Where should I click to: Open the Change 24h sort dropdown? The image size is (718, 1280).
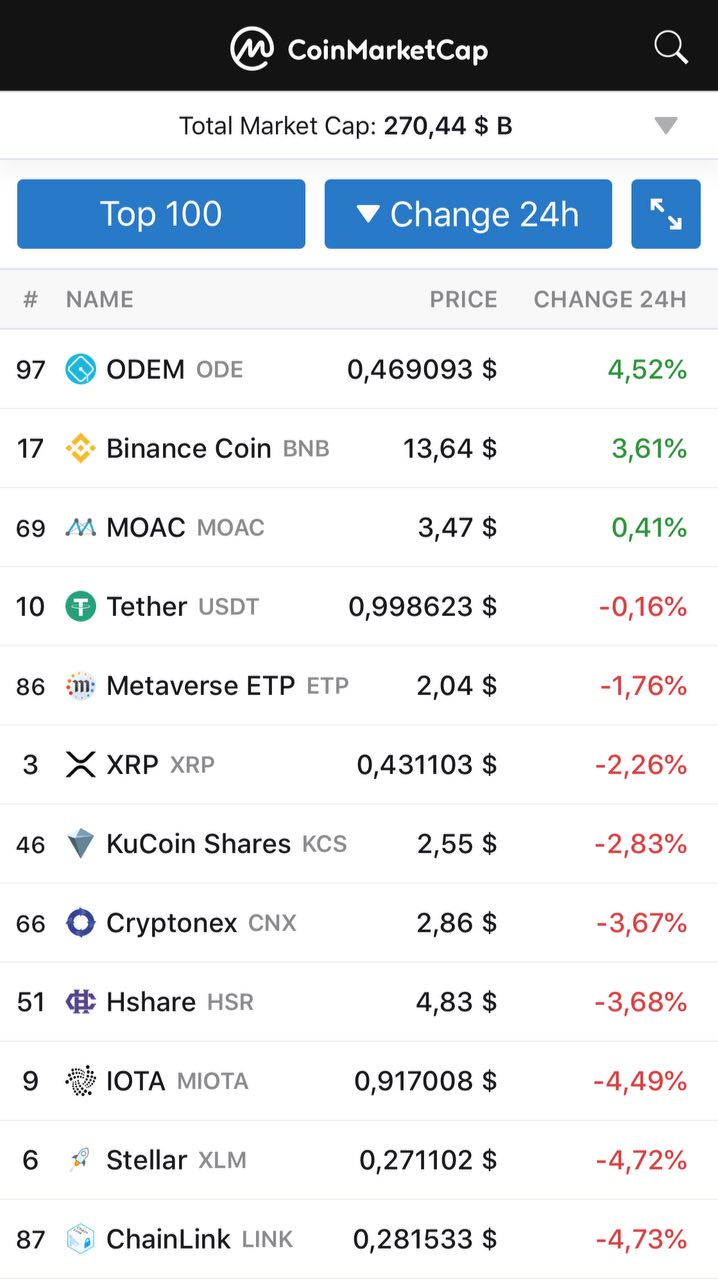[468, 214]
